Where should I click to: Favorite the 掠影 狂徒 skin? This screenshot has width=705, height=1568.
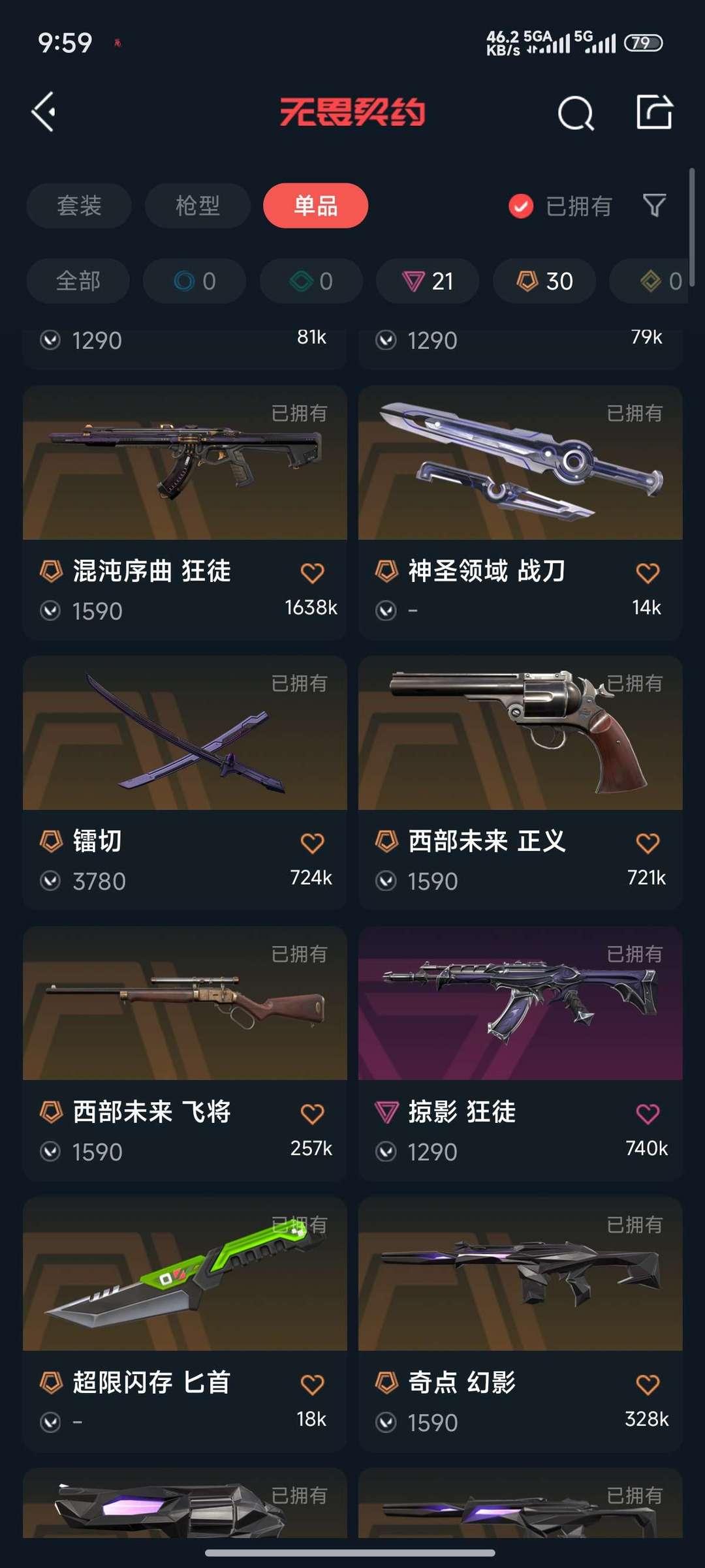(x=648, y=1114)
